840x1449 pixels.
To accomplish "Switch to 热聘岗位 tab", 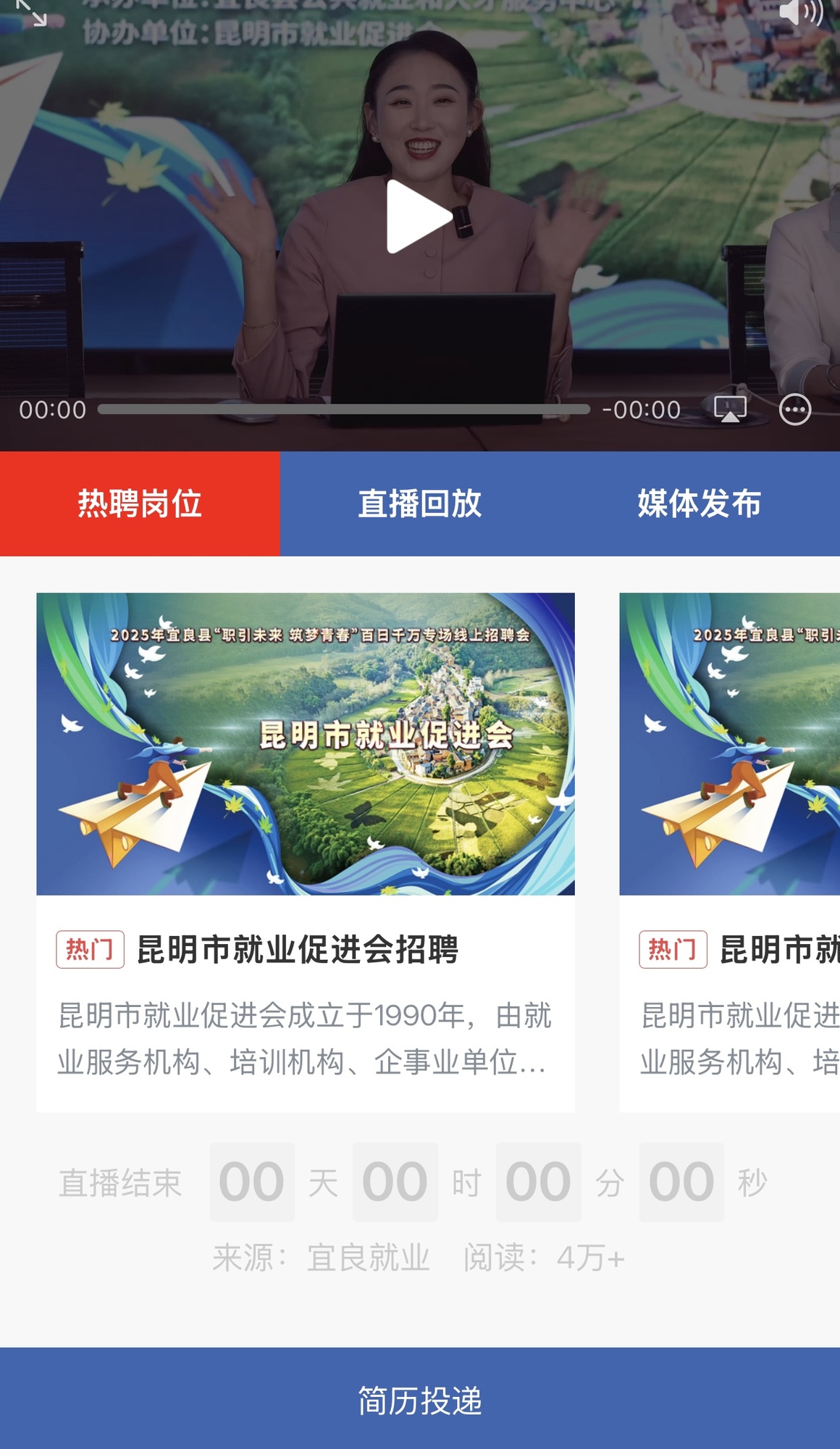I will [140, 504].
